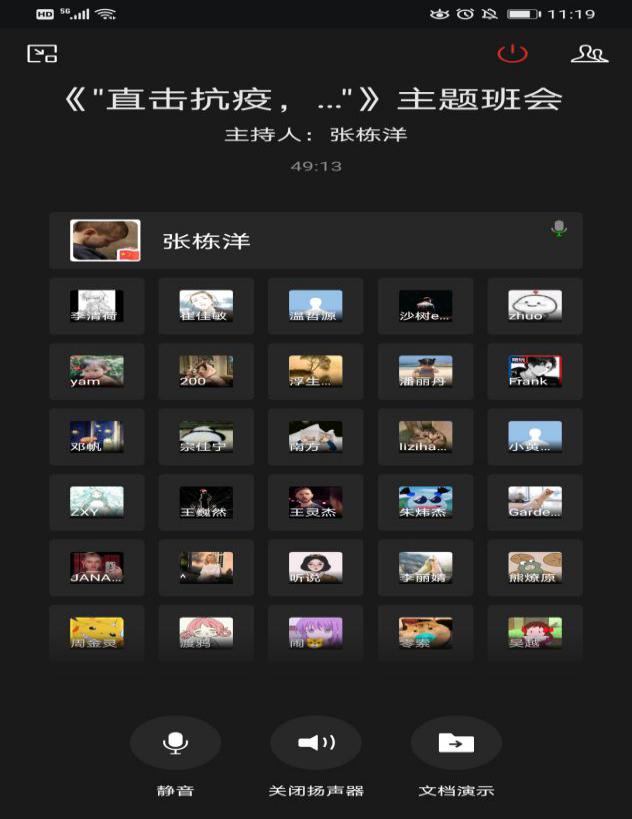Select participant tile 李丽婧
The height and width of the screenshot is (819, 632).
pos(425,568)
